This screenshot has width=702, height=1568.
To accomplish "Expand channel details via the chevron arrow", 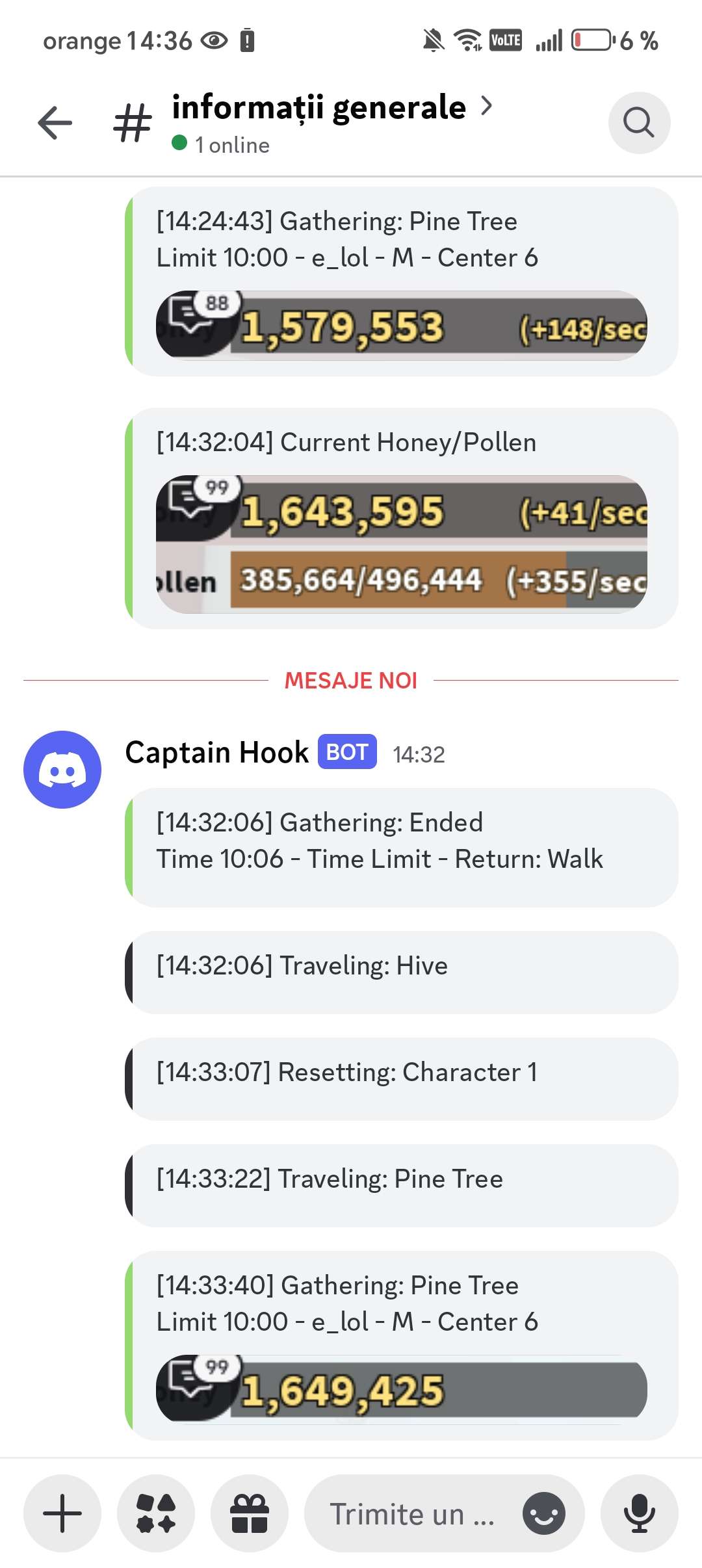I will (486, 107).
